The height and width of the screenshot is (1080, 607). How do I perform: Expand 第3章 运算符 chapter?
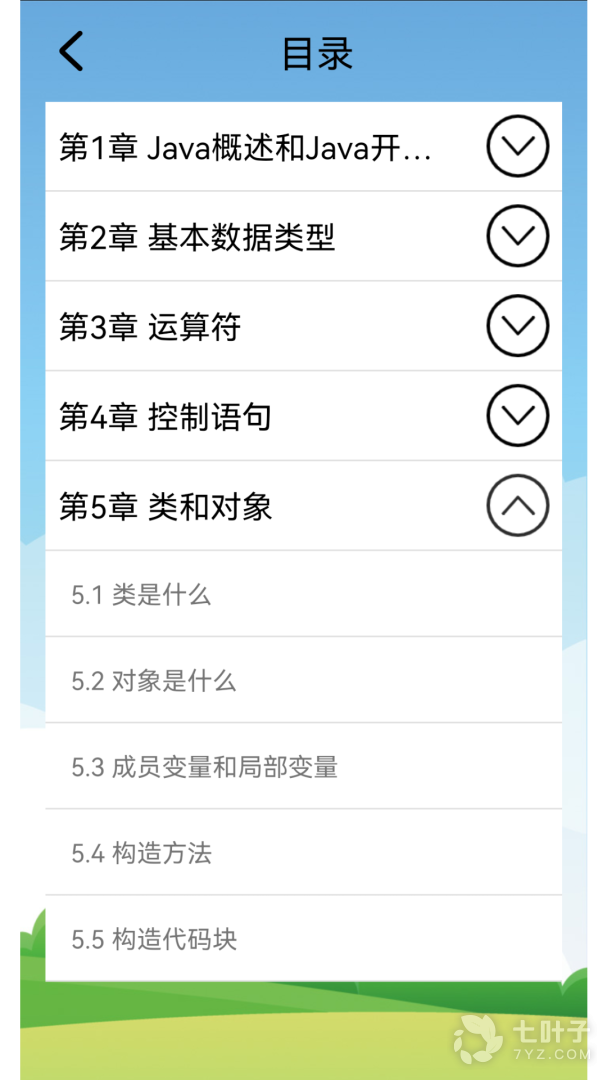[x=517, y=326]
